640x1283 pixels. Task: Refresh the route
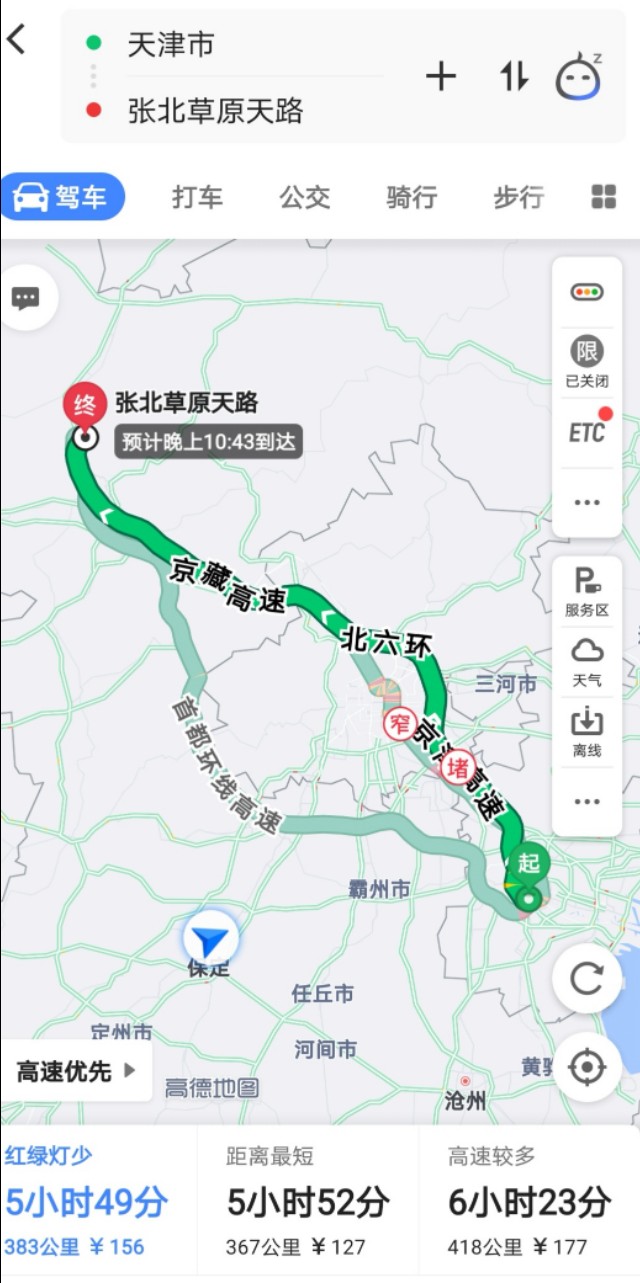pos(587,979)
